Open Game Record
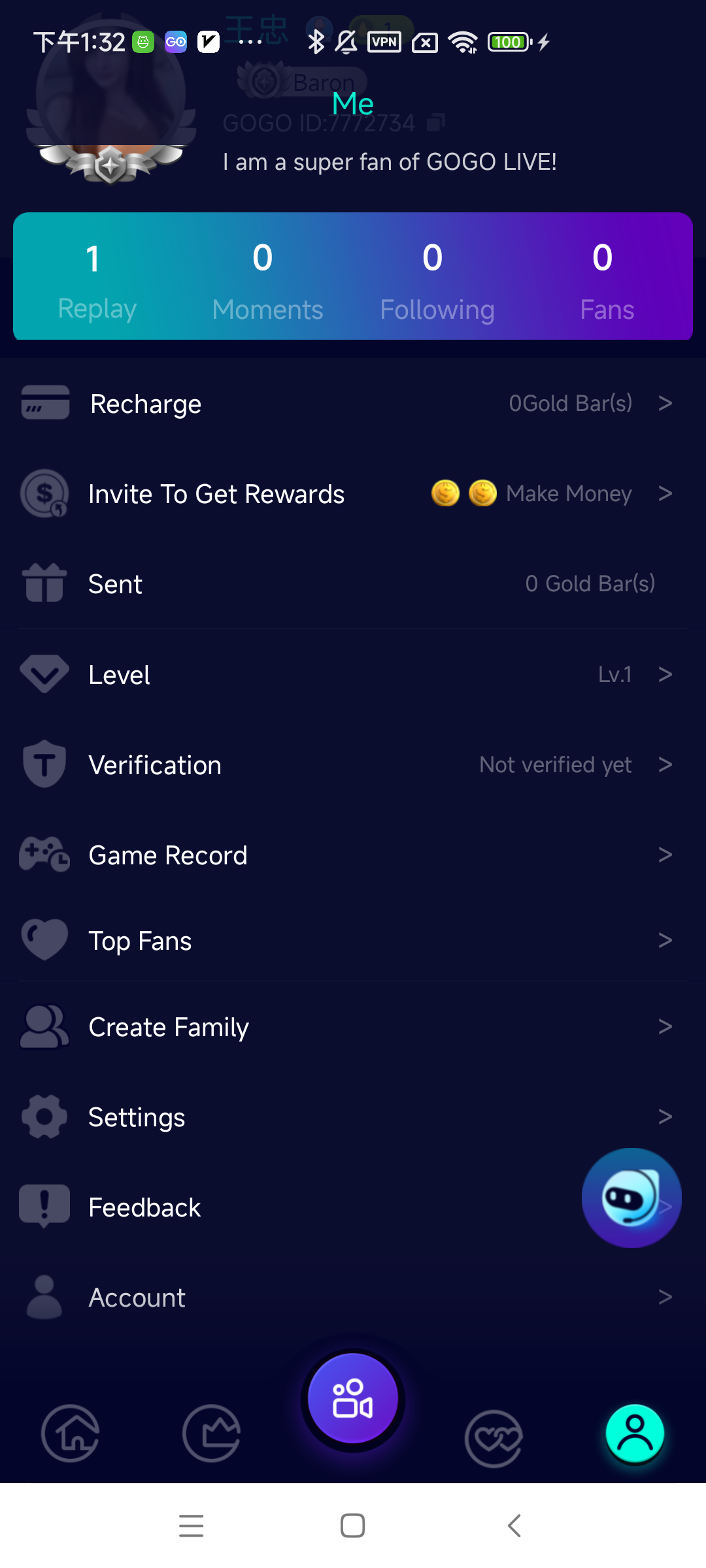 (353, 855)
